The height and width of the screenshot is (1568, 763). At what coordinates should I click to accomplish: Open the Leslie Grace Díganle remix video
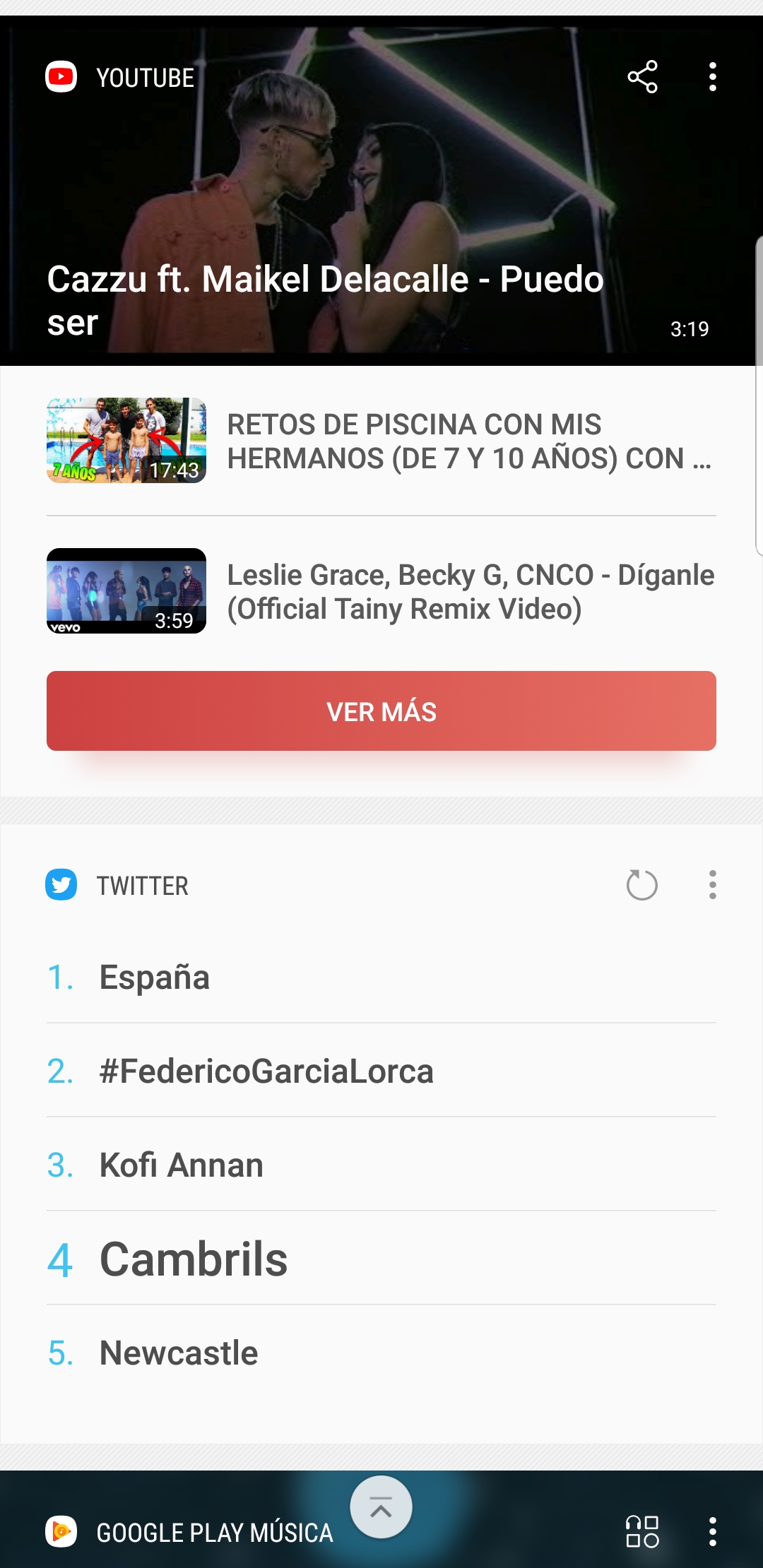point(381,591)
